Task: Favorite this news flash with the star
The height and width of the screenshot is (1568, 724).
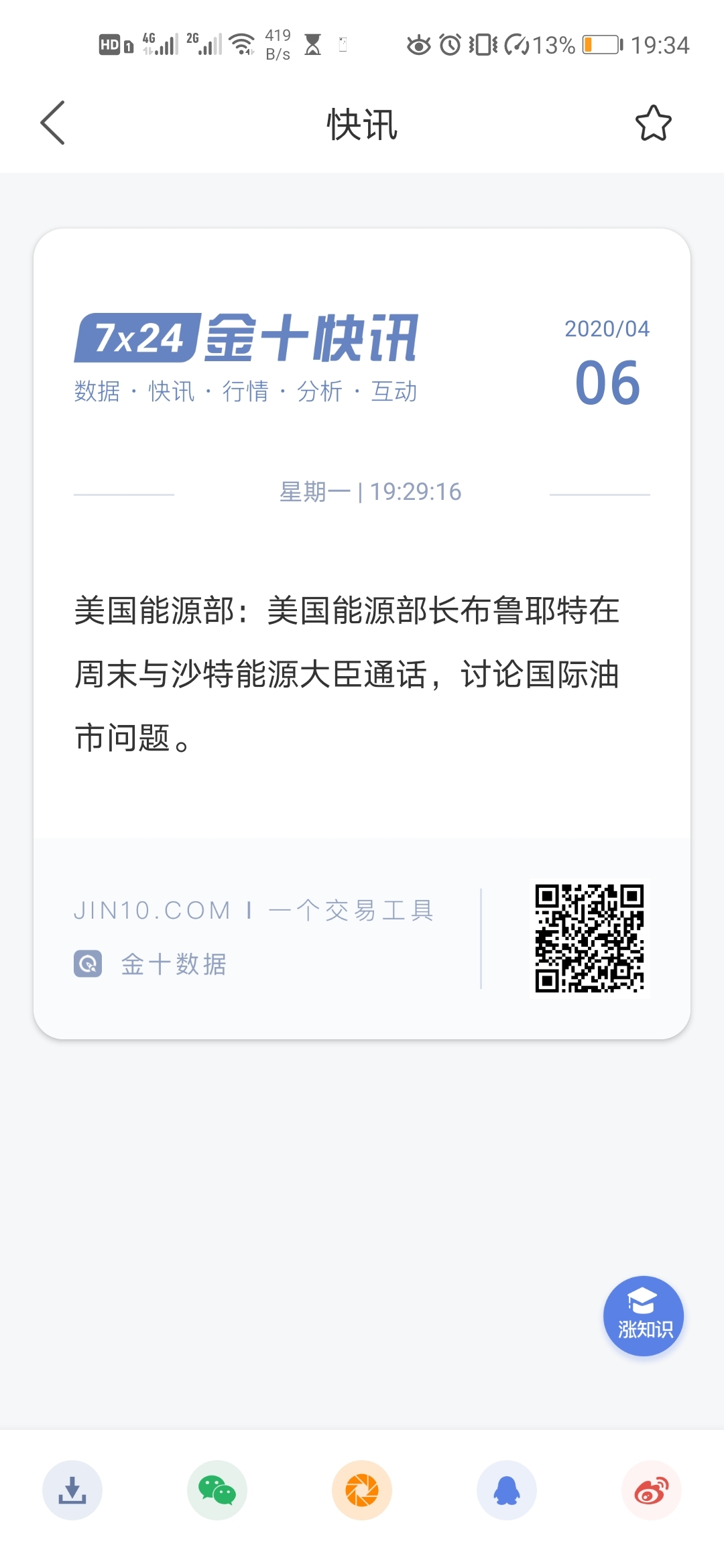Action: point(653,123)
